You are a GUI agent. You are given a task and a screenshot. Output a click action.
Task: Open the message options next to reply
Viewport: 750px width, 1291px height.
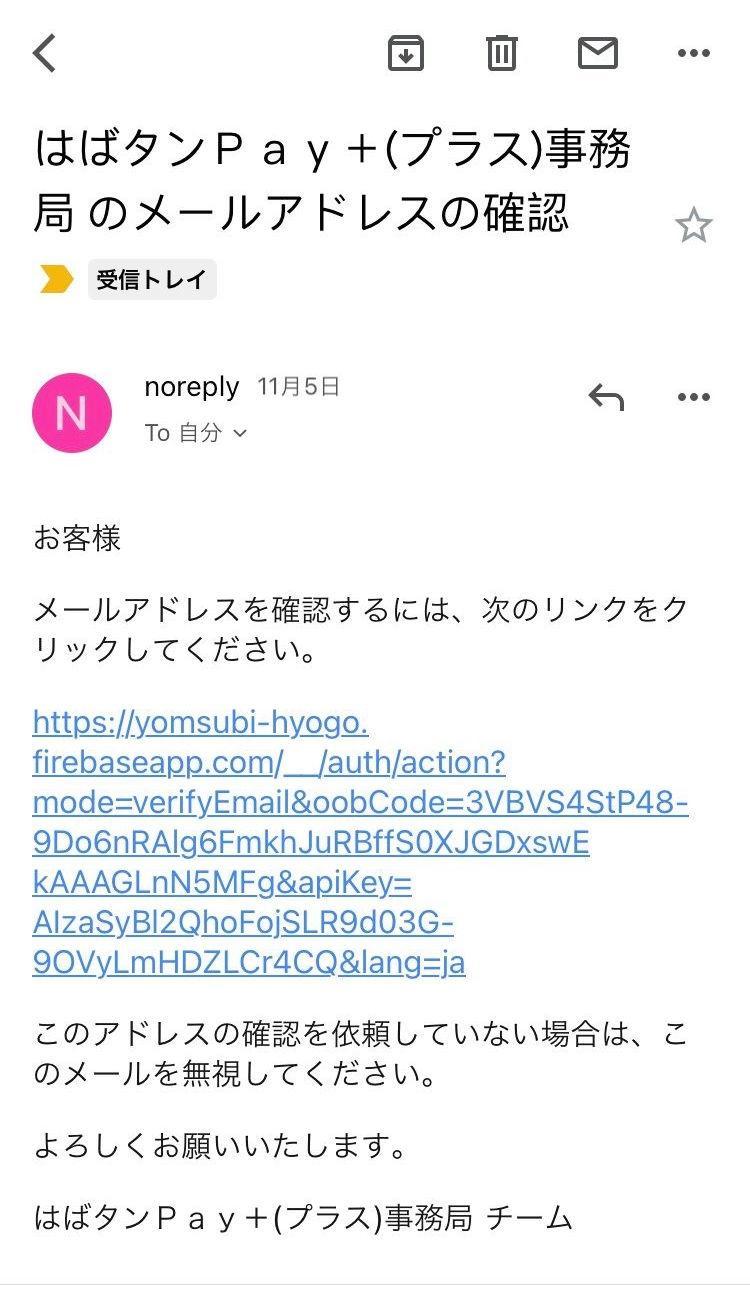[693, 398]
